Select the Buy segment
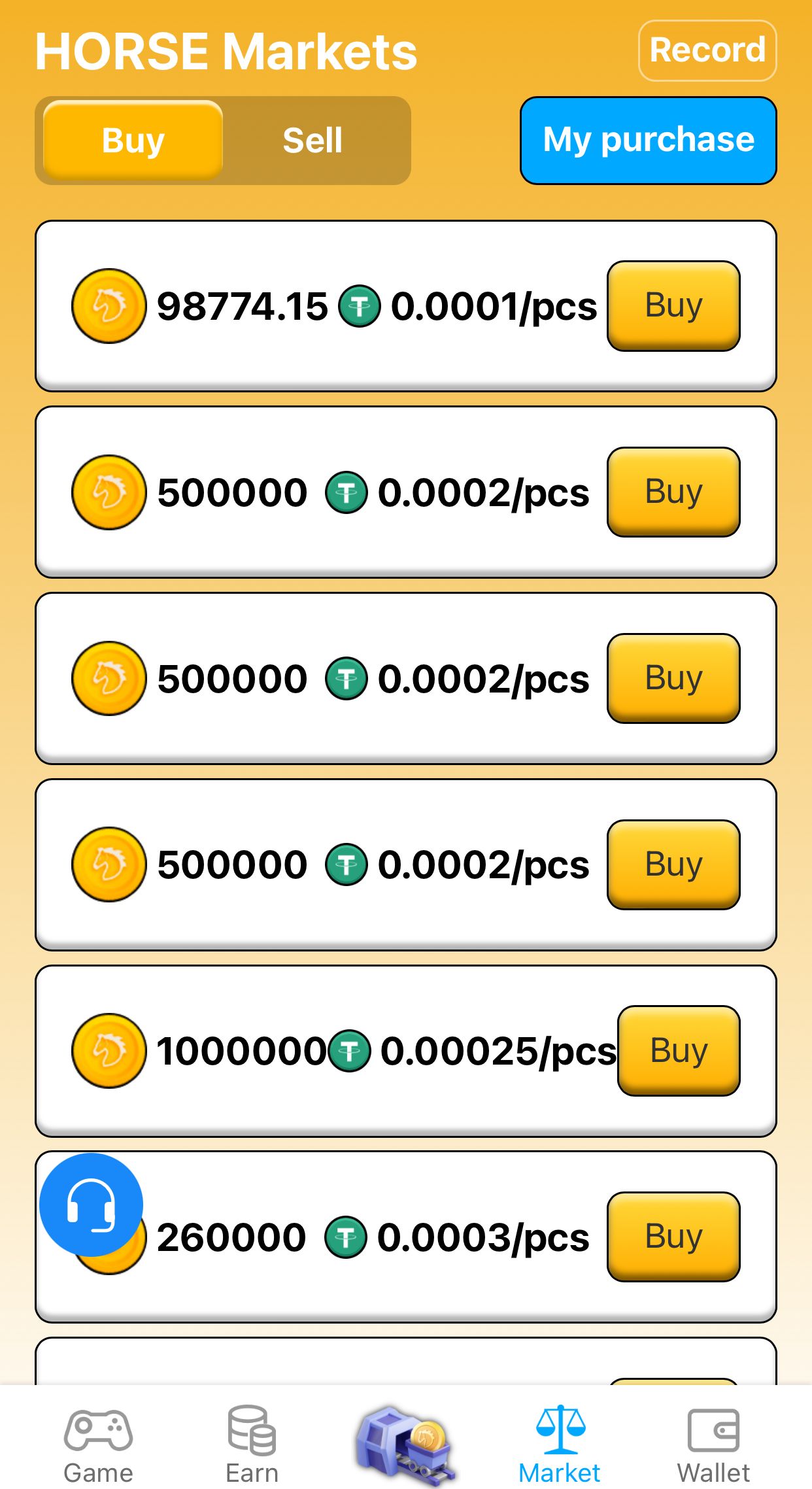The height and width of the screenshot is (1489, 812). 133,140
